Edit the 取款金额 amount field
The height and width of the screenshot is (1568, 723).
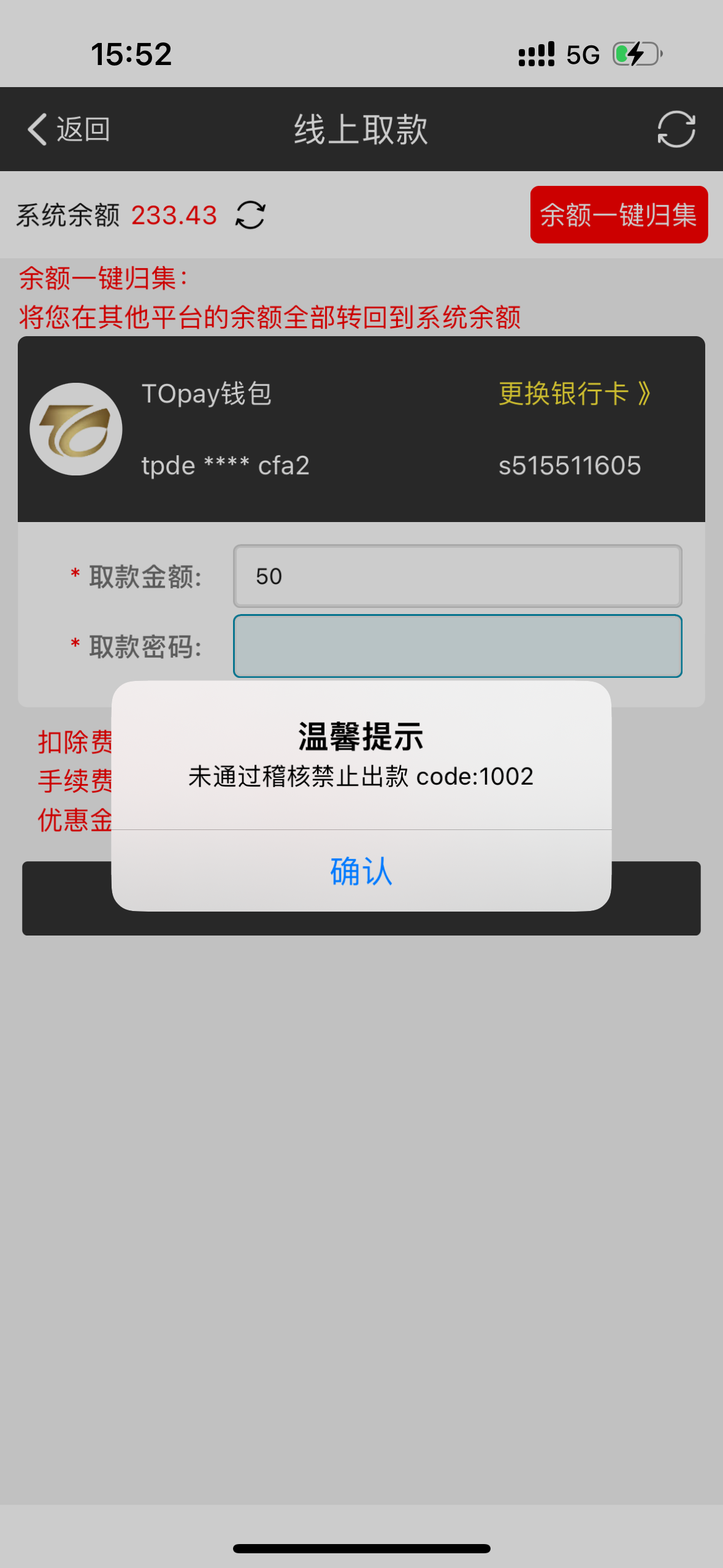pos(457,576)
